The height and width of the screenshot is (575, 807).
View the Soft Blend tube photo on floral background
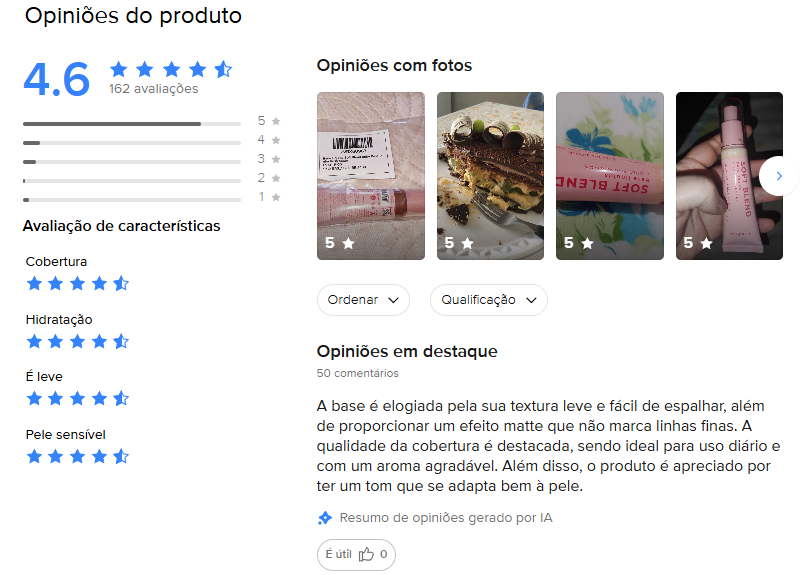click(x=609, y=175)
